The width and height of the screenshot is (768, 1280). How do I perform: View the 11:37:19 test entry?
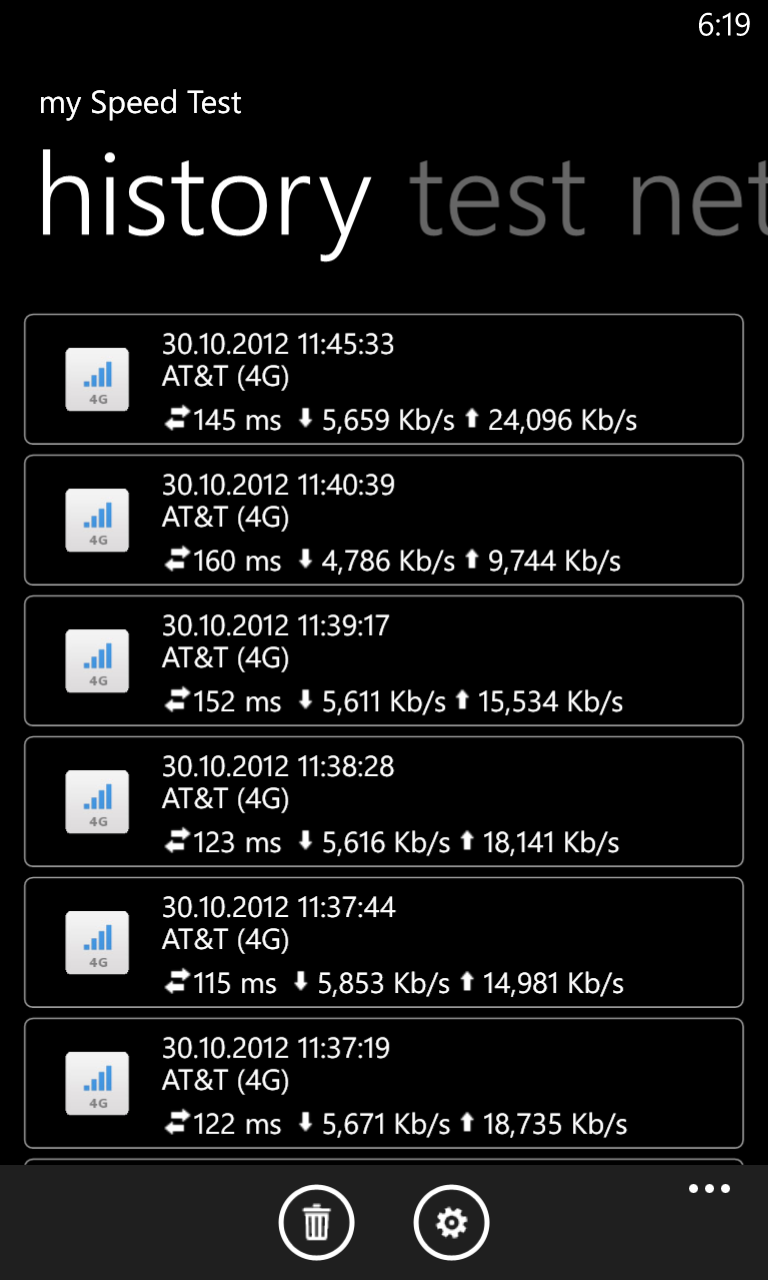(x=384, y=1083)
